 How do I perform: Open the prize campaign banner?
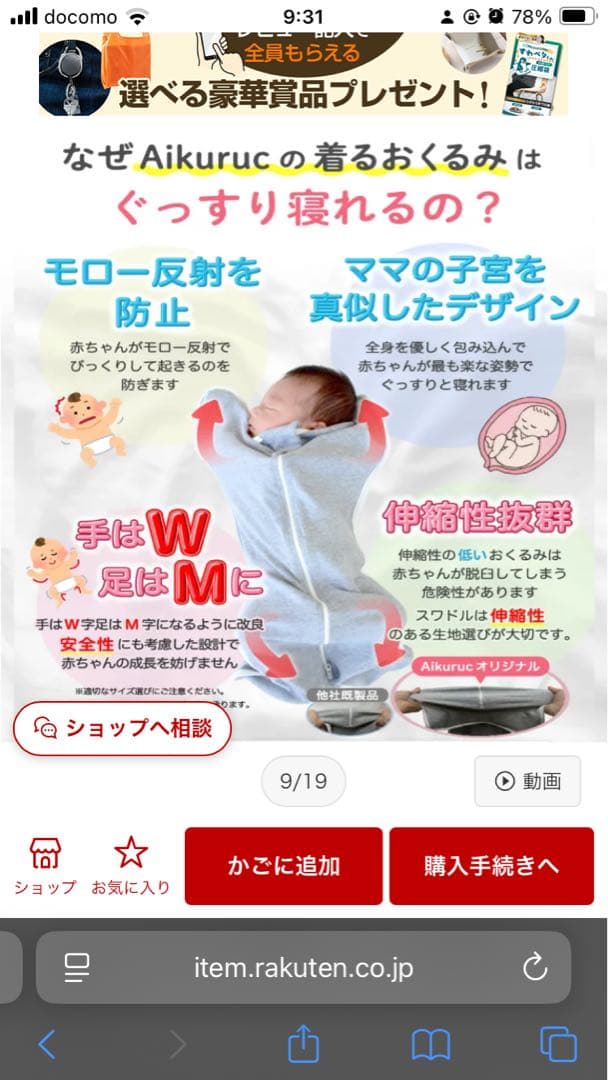tap(303, 73)
